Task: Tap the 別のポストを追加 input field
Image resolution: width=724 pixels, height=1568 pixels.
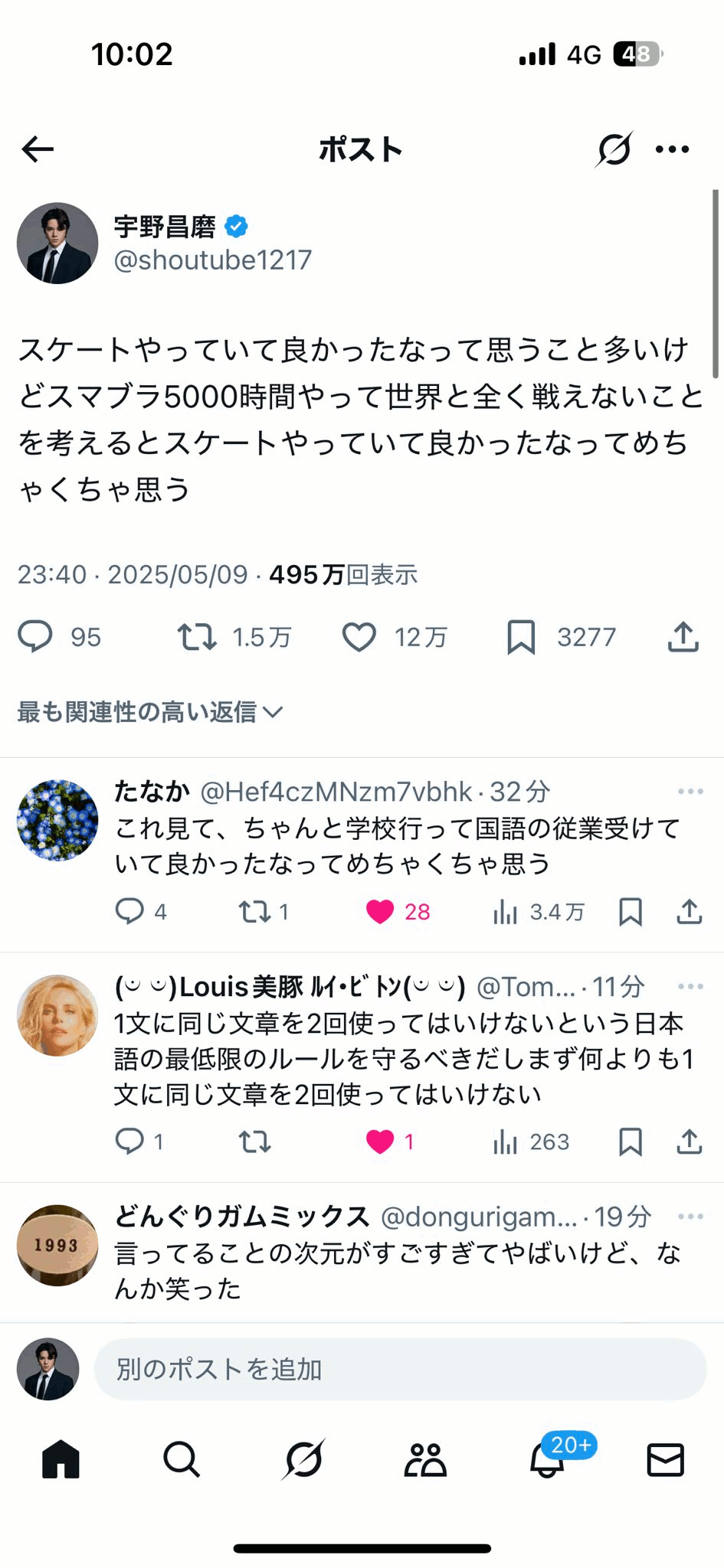Action: [x=400, y=1369]
